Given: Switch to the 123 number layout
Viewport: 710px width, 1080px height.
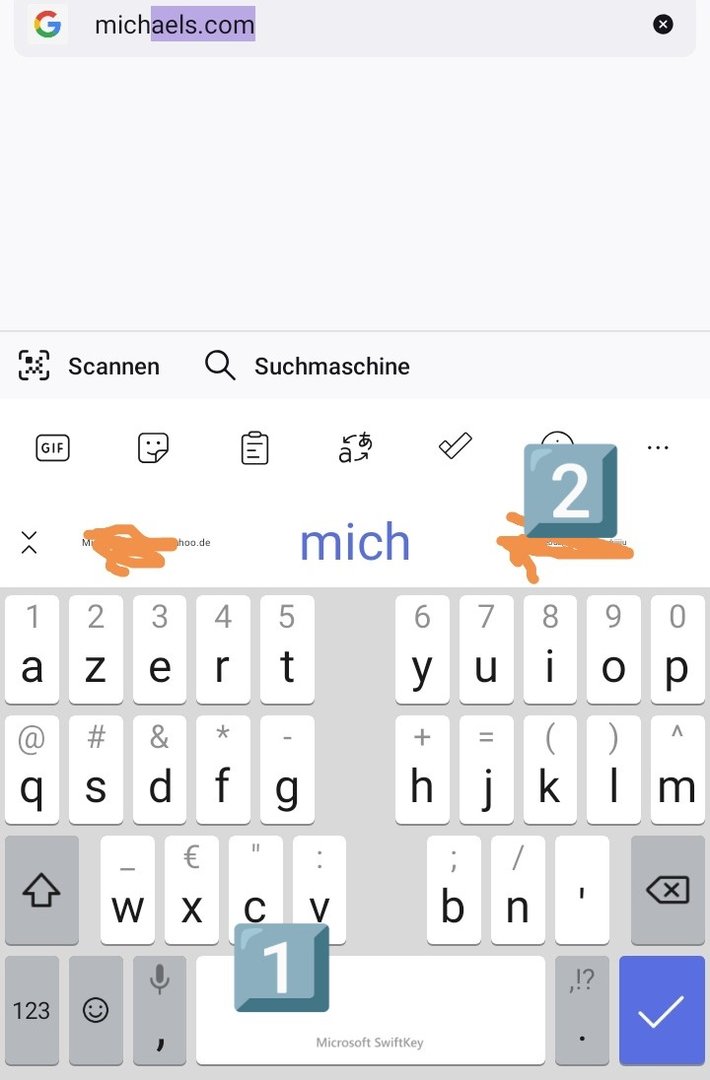Looking at the screenshot, I should pyautogui.click(x=32, y=1010).
